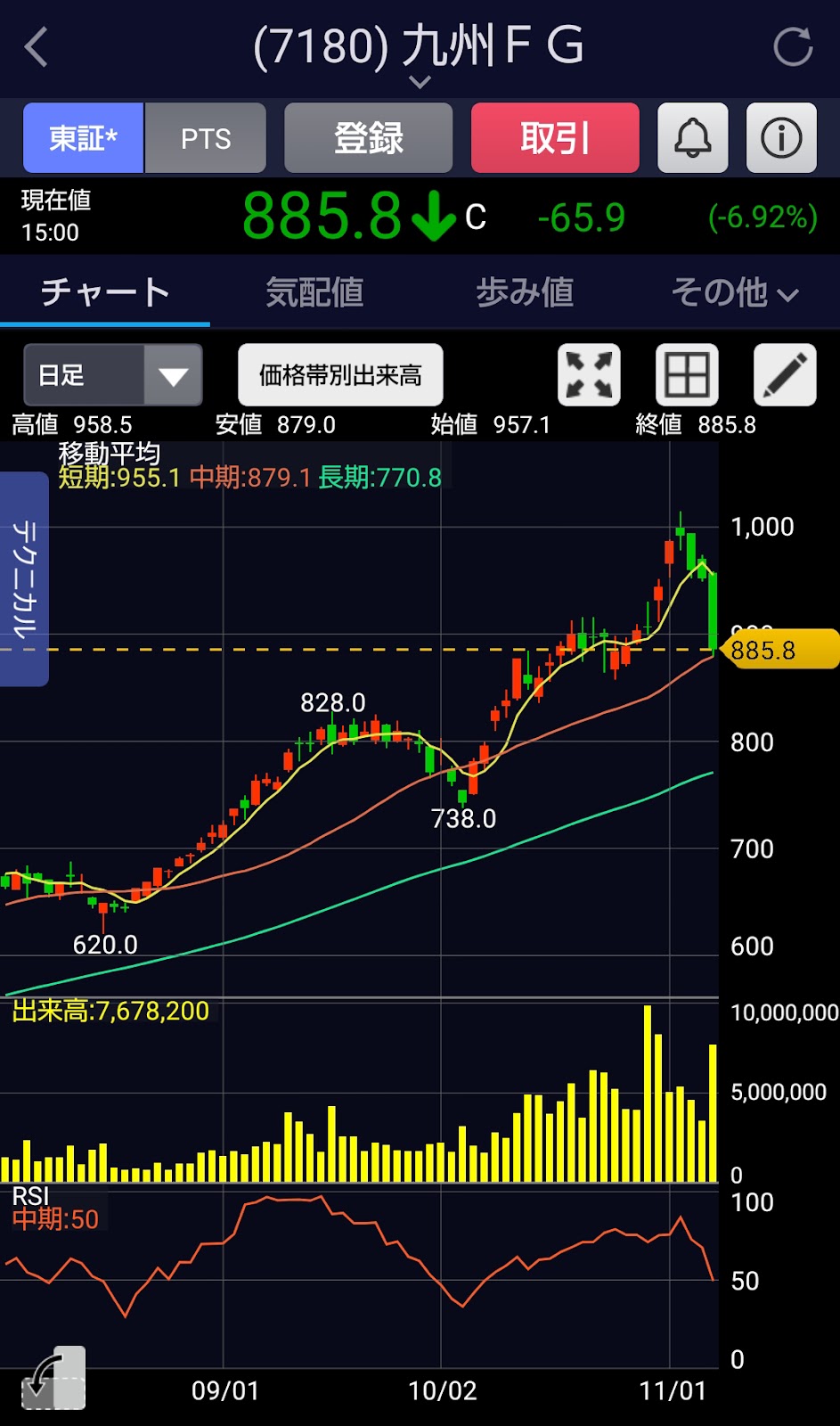Go back using the top-left arrow
The image size is (840, 1426).
[x=37, y=47]
